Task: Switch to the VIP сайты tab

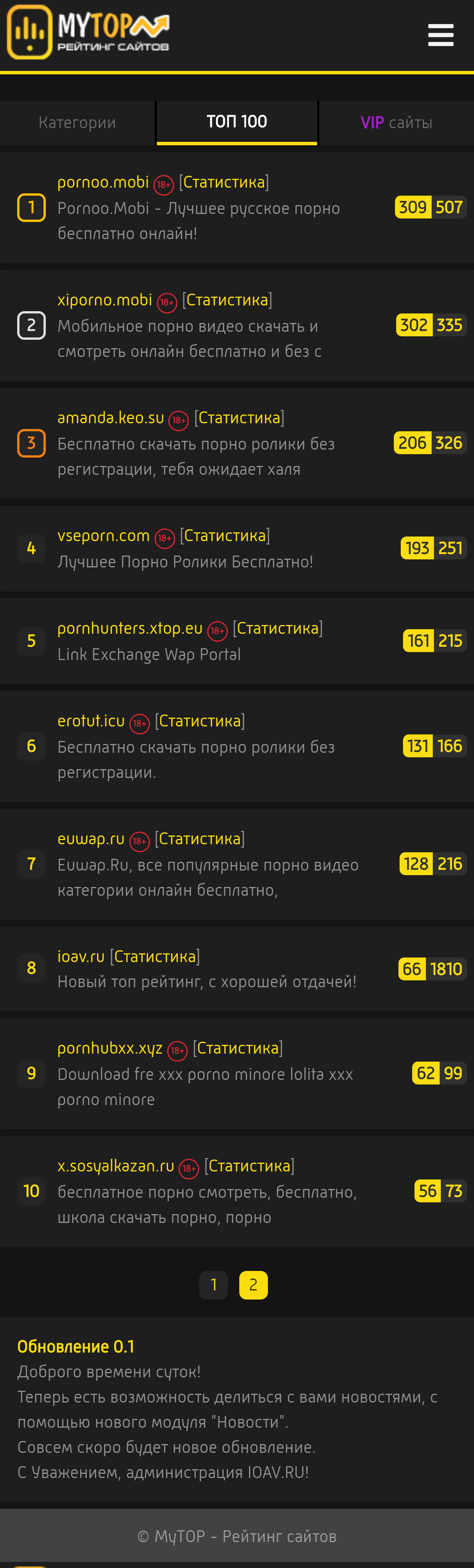Action: [x=396, y=122]
